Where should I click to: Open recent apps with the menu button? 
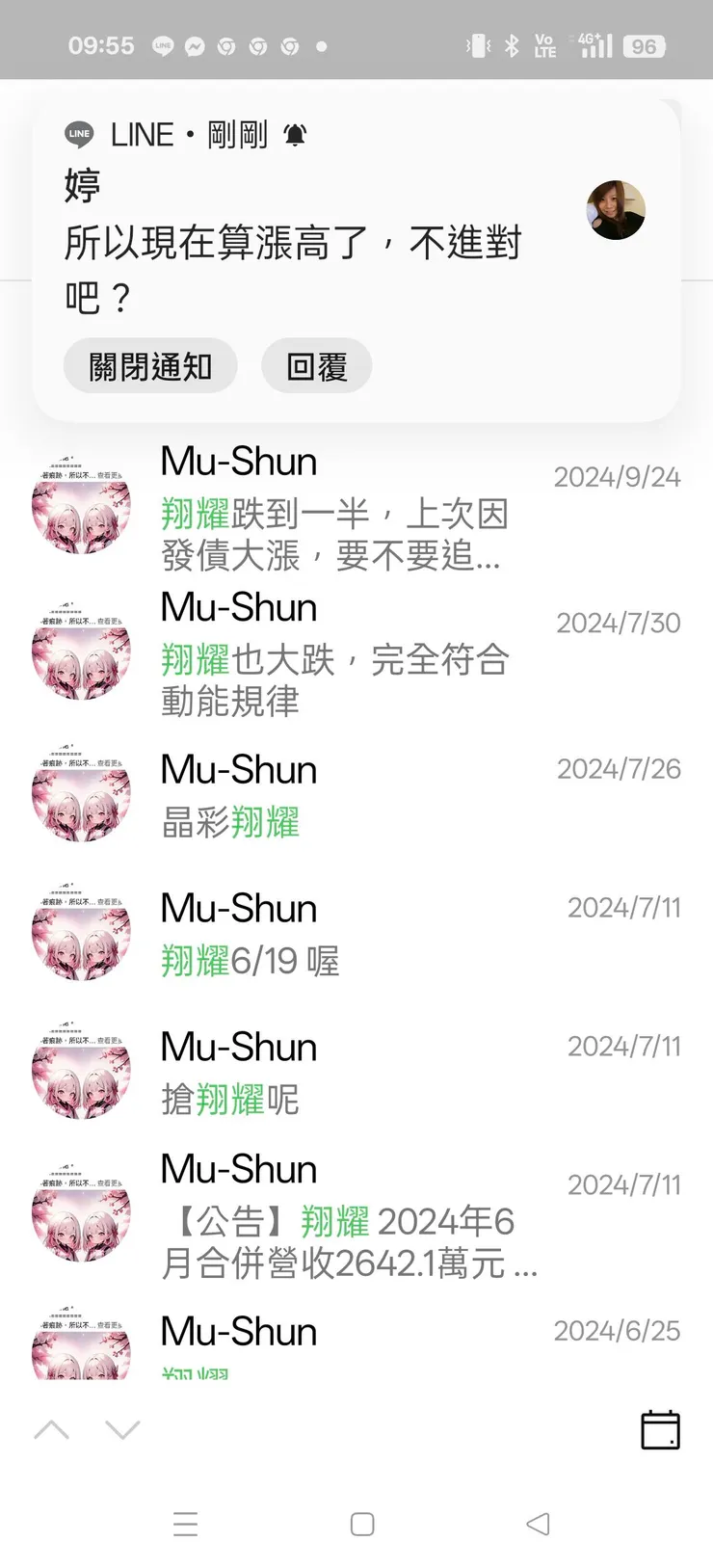(x=185, y=1525)
